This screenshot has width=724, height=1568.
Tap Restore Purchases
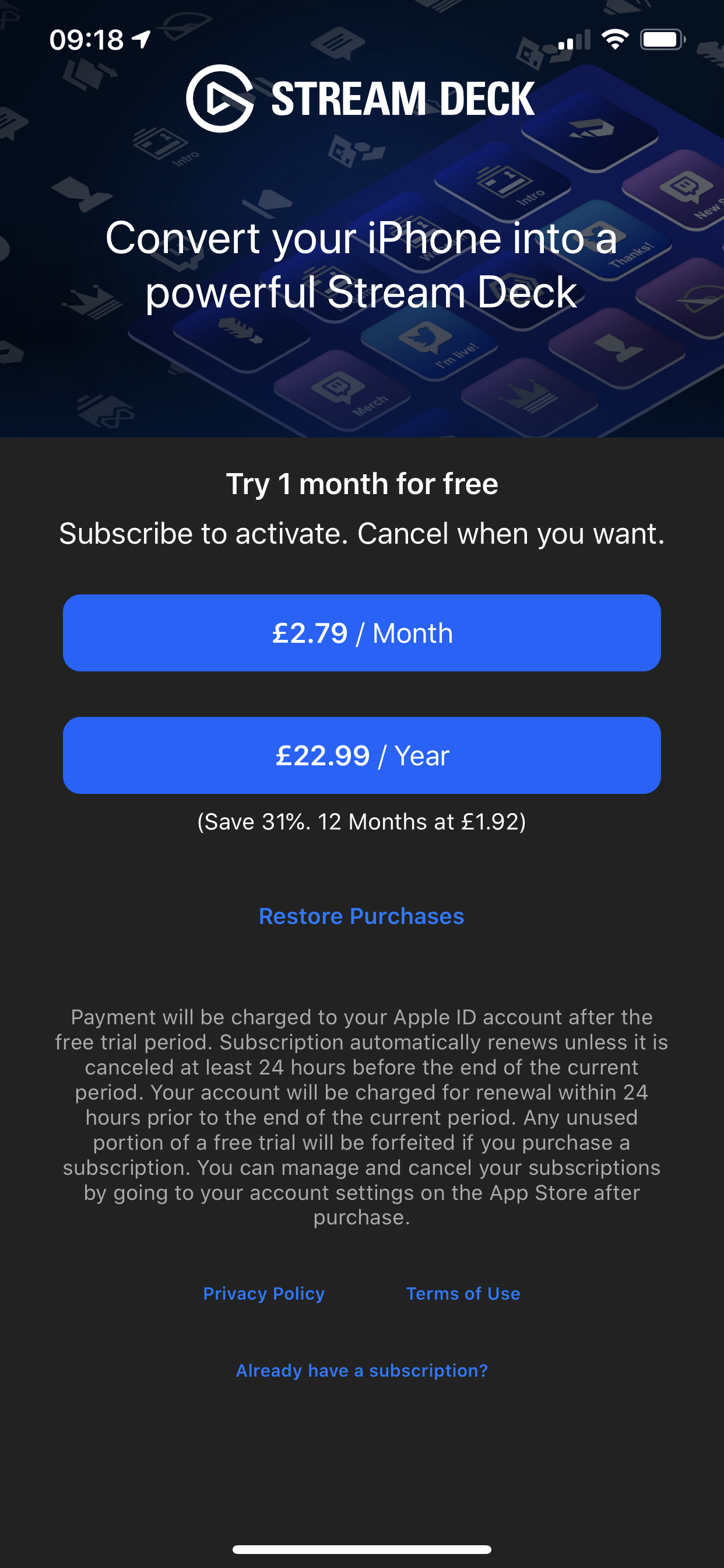coord(361,916)
